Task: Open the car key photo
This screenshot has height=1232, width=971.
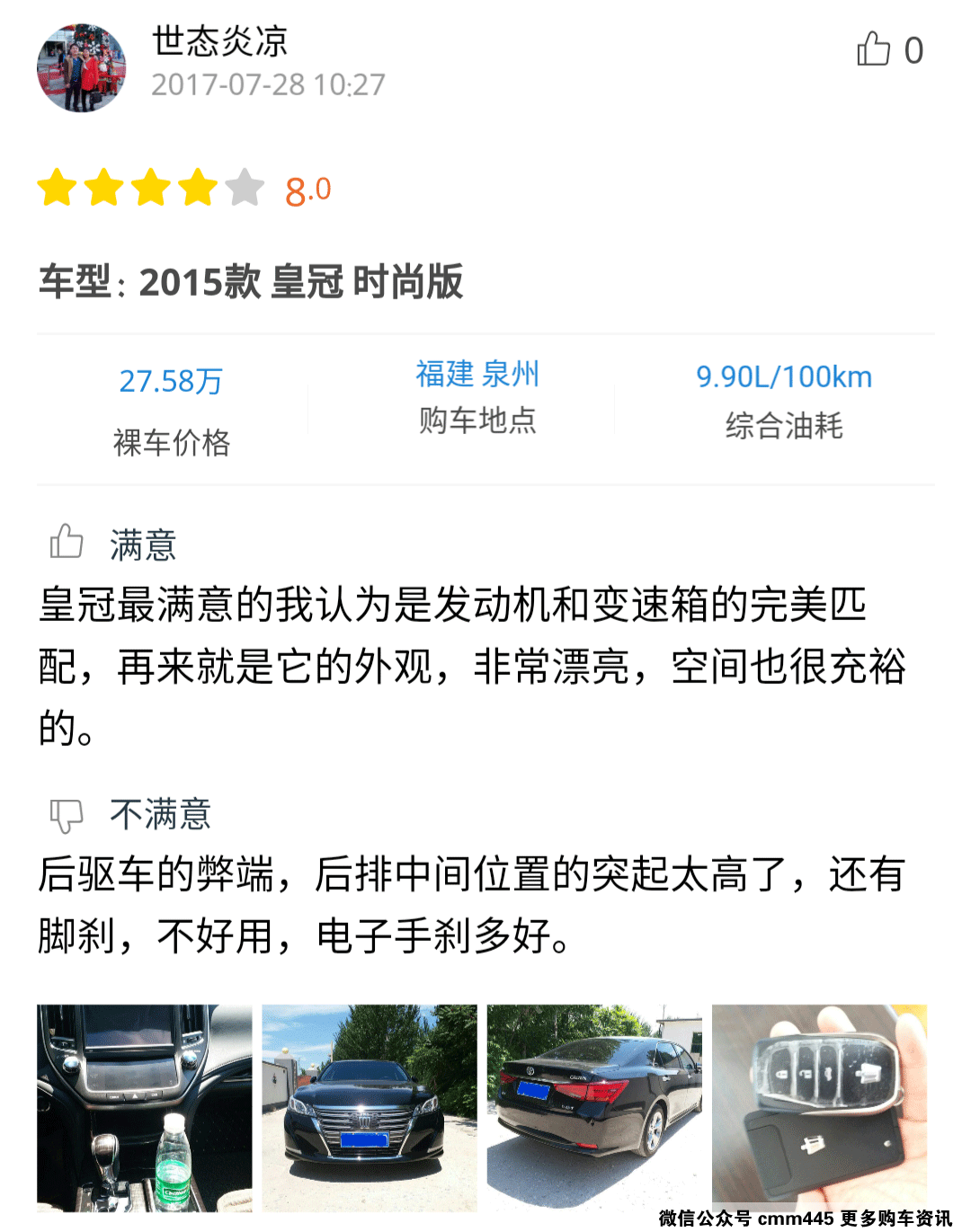Action: click(x=819, y=1107)
